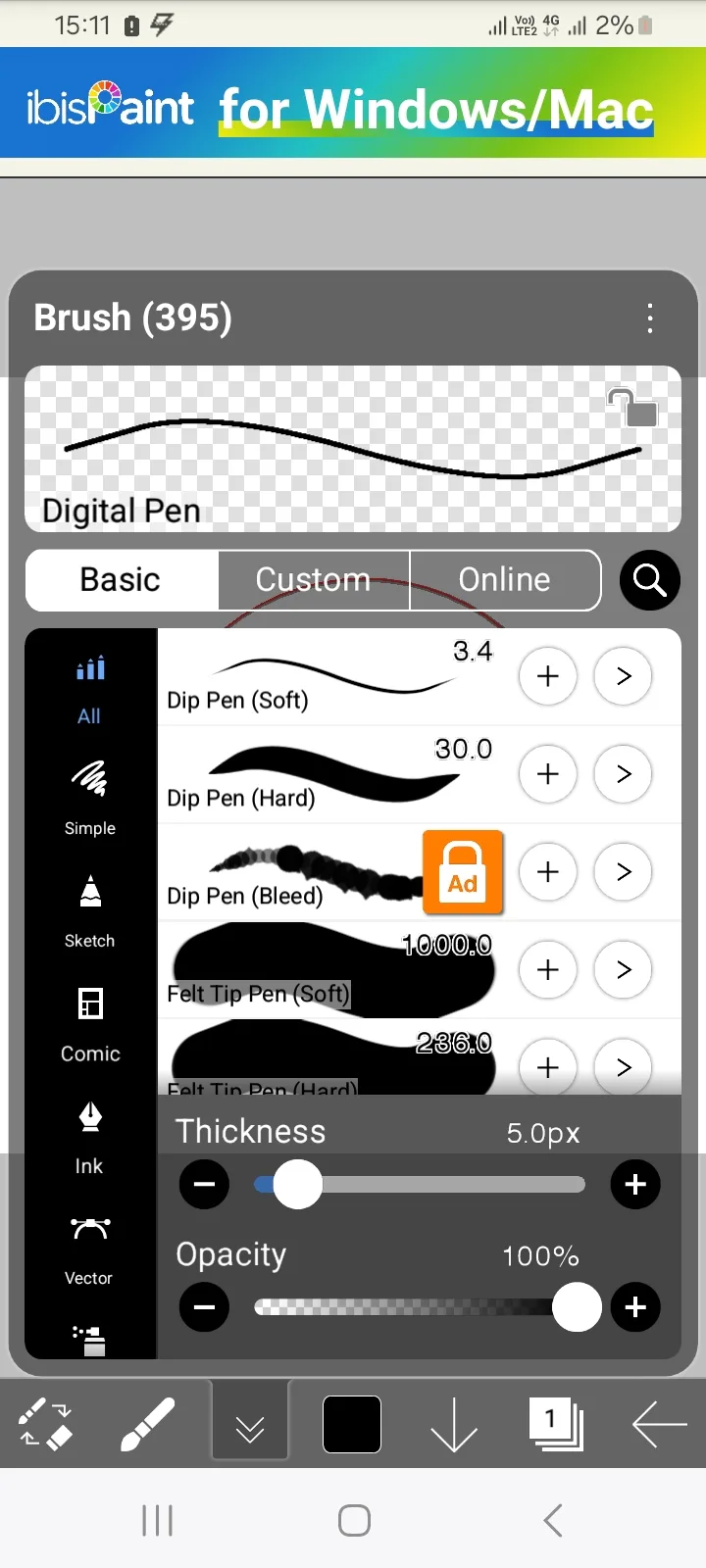Viewport: 706px width, 1568px height.
Task: Select the Ink brush category
Action: (90, 1137)
